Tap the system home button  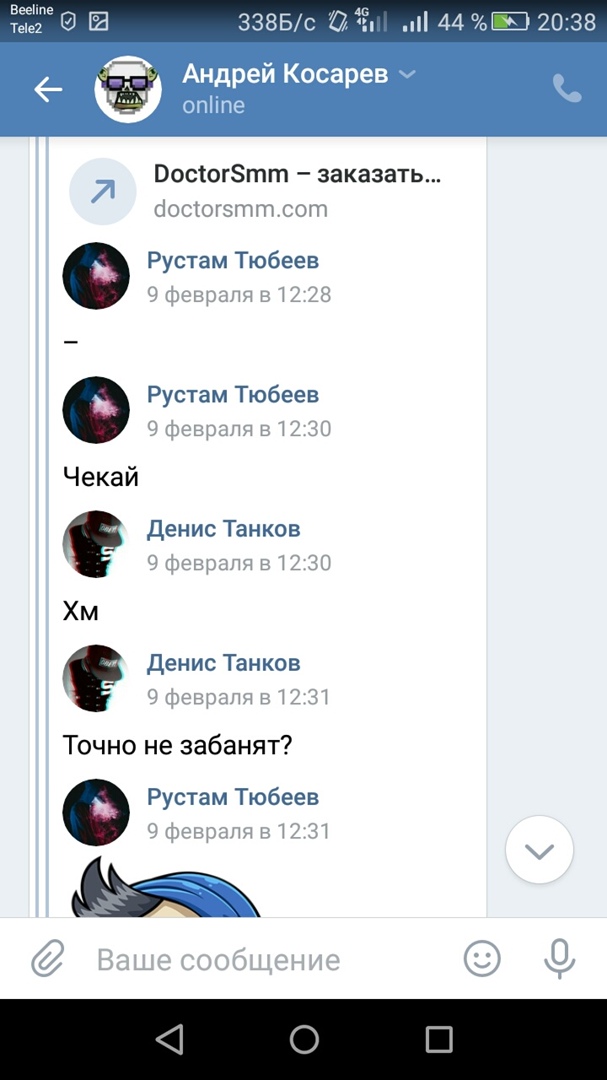pyautogui.click(x=304, y=1040)
